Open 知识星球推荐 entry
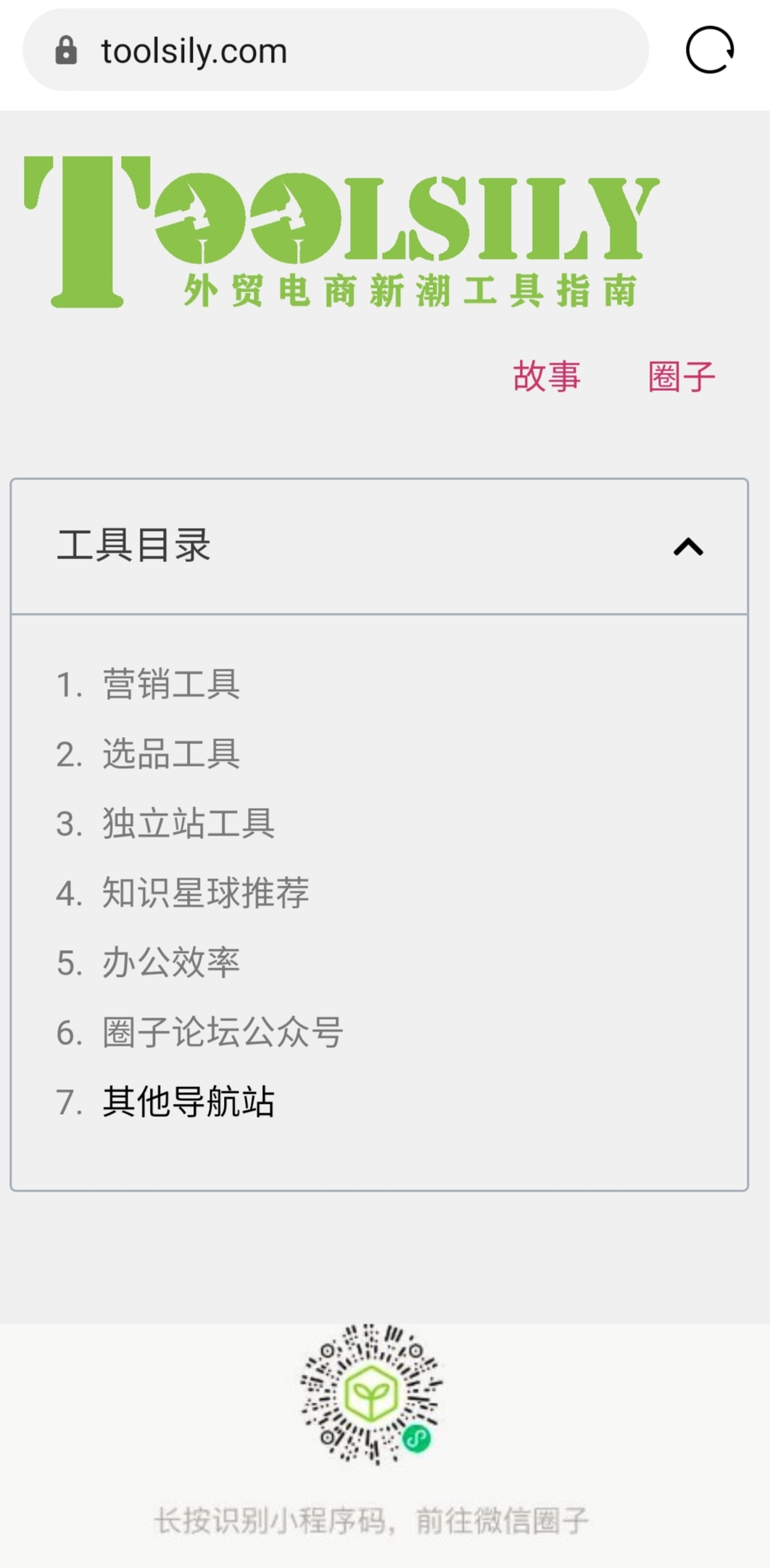770x1568 pixels. coord(206,893)
